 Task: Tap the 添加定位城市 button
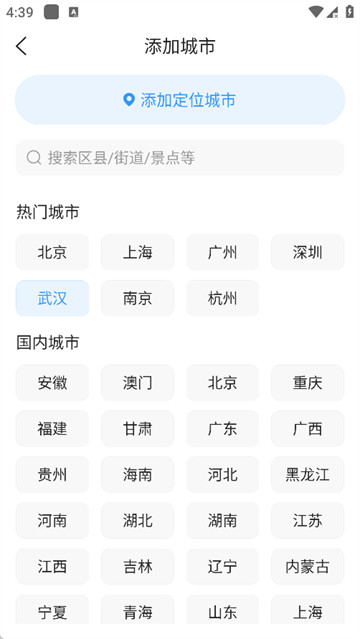(180, 100)
